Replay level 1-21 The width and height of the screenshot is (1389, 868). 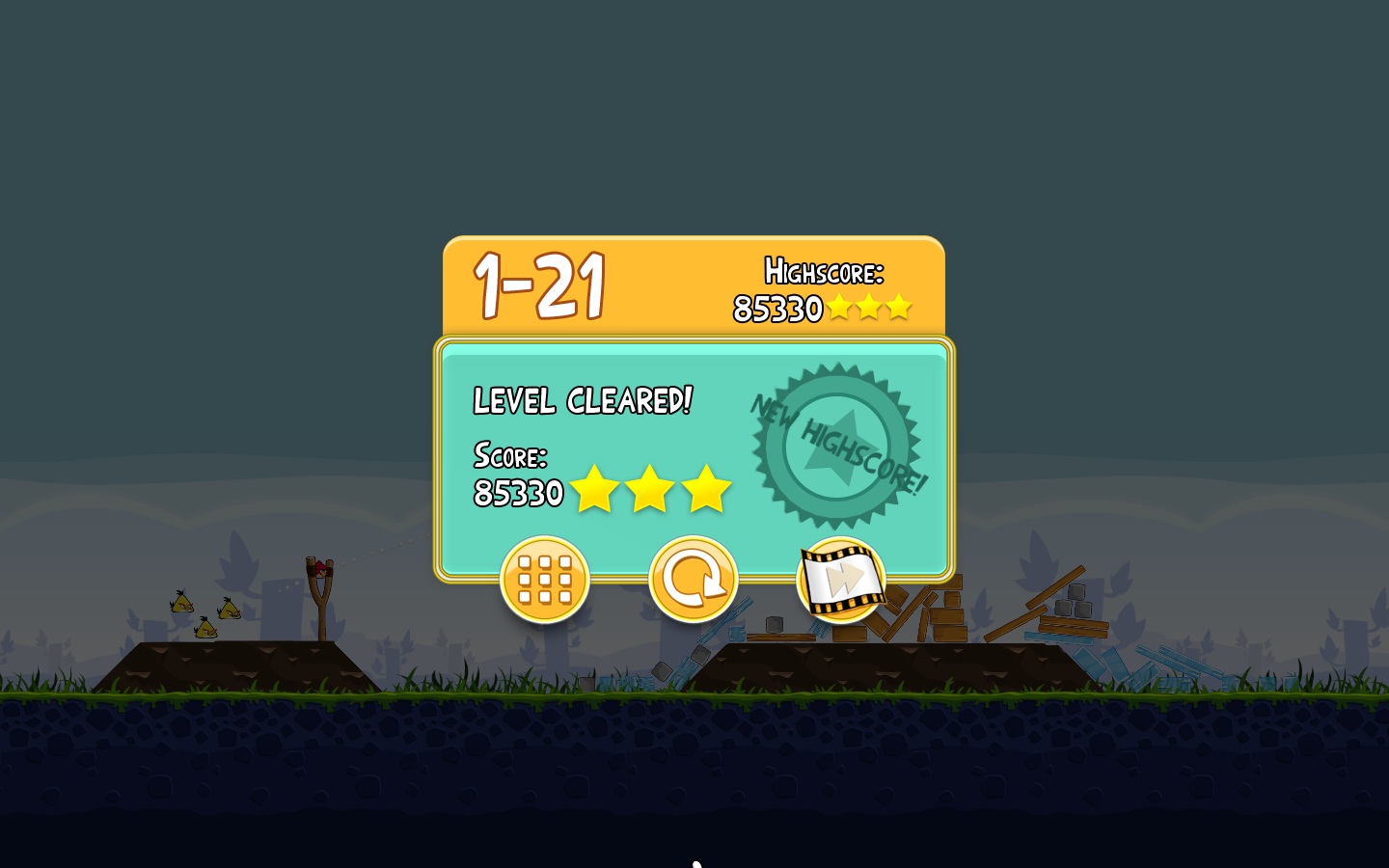click(x=693, y=580)
